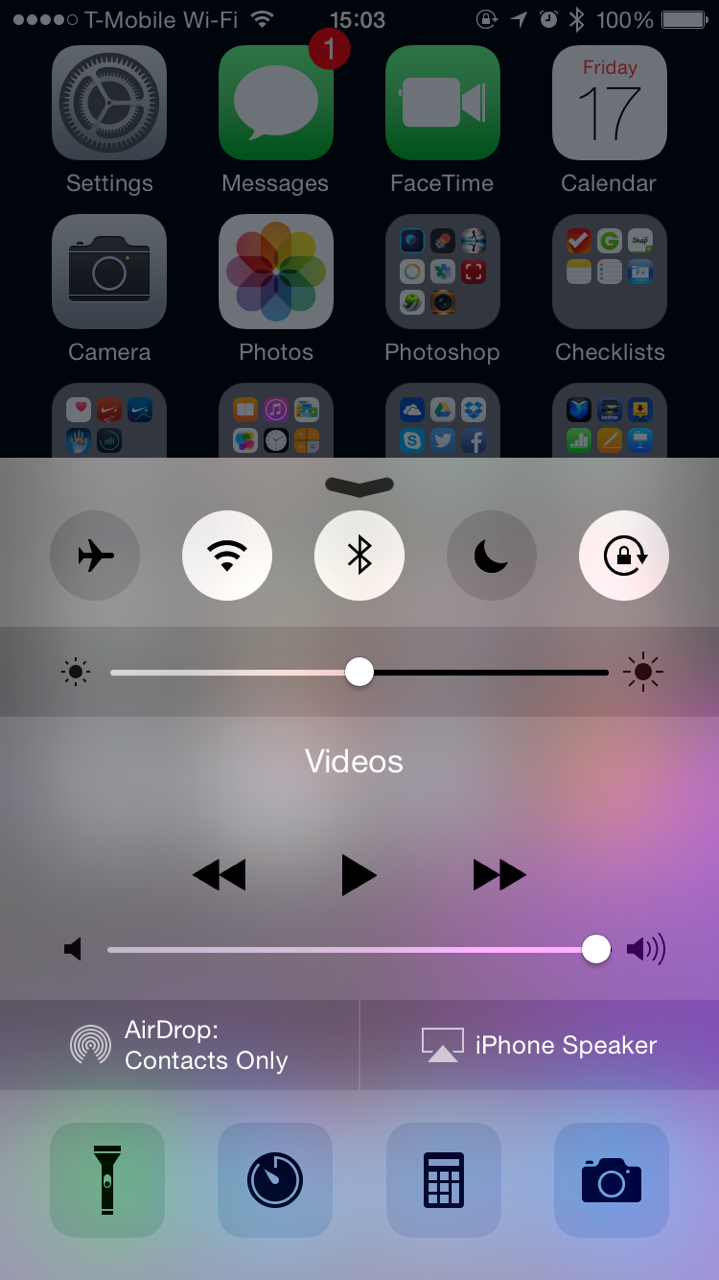The image size is (719, 1280).
Task: Open AirDrop Contacts Only settings
Action: coord(180,1045)
